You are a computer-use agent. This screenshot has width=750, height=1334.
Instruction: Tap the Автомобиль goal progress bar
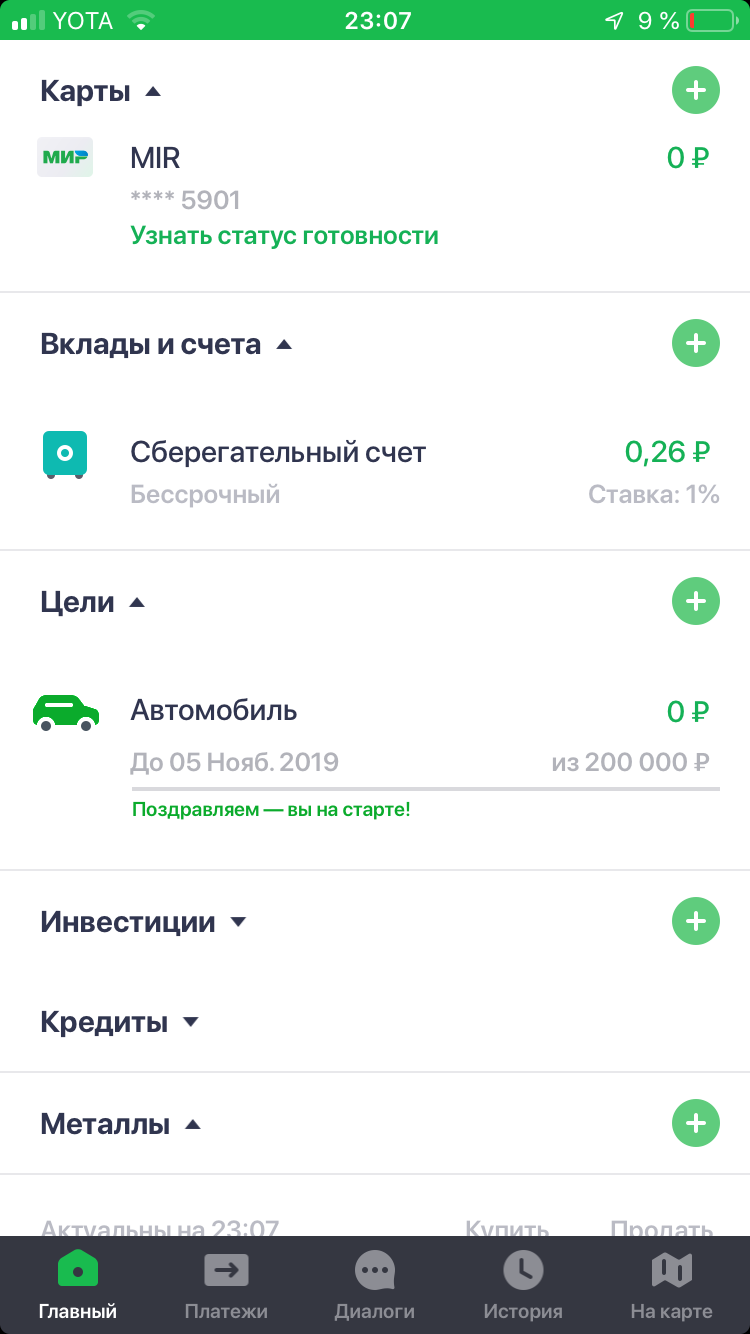[x=420, y=787]
